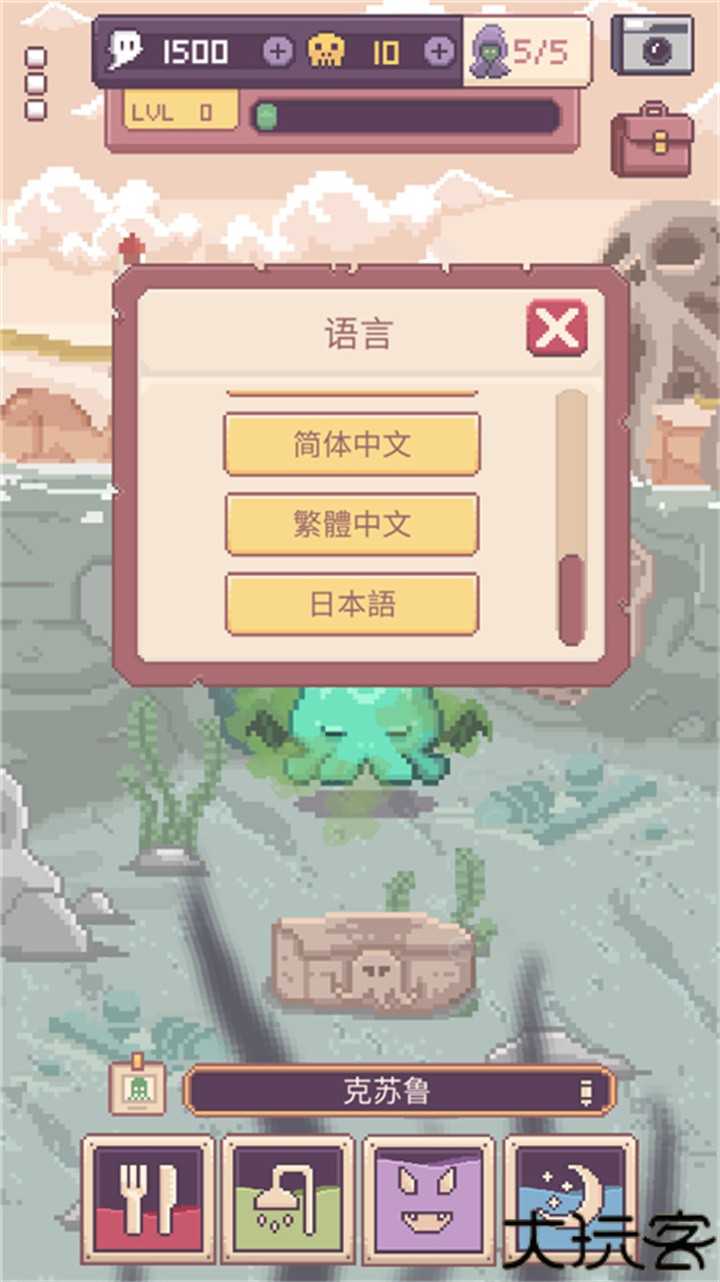
Task: Select 繁體中文 language option
Action: (x=352, y=524)
